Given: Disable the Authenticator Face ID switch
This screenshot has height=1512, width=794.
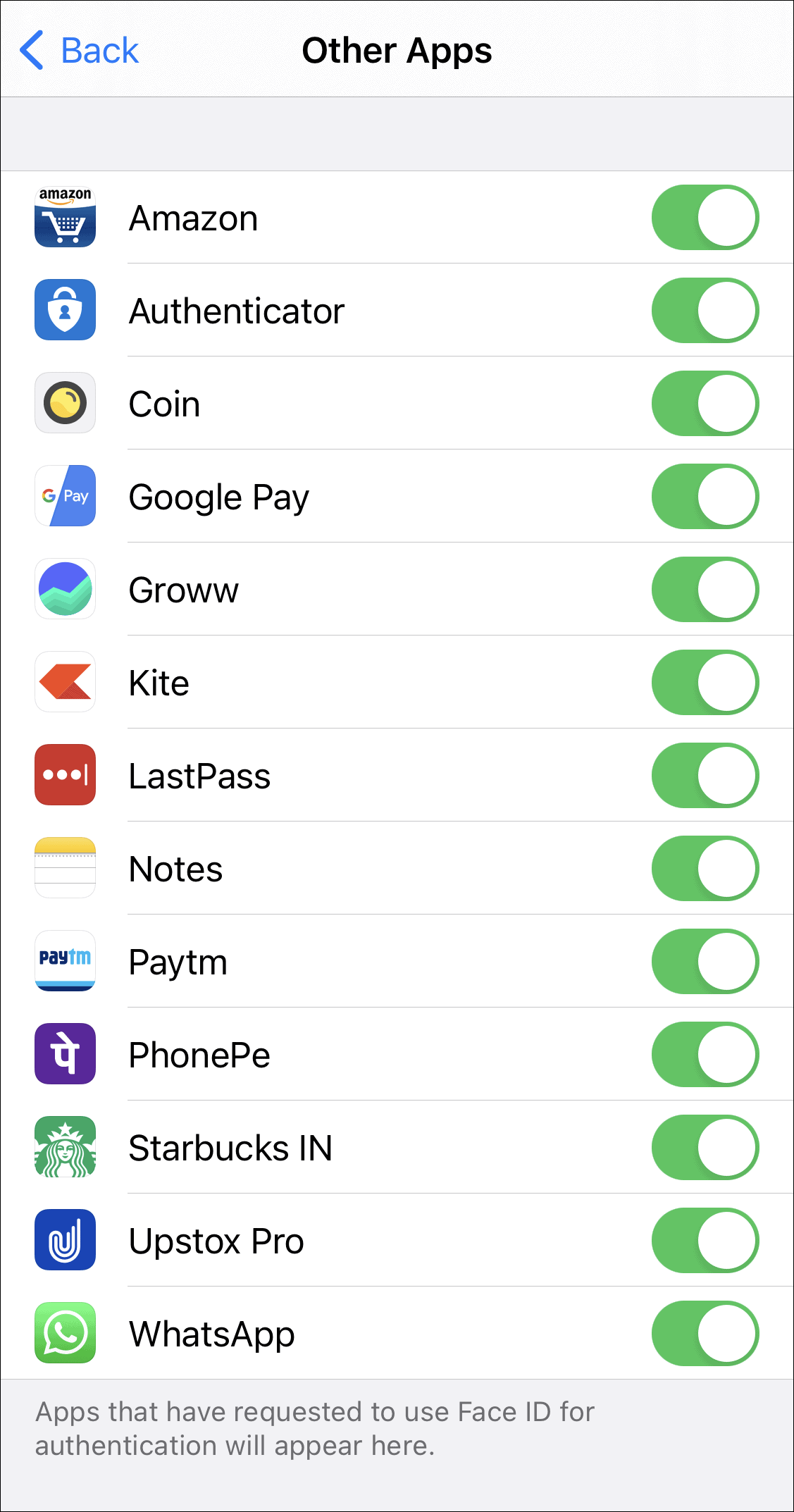Looking at the screenshot, I should click(x=705, y=311).
